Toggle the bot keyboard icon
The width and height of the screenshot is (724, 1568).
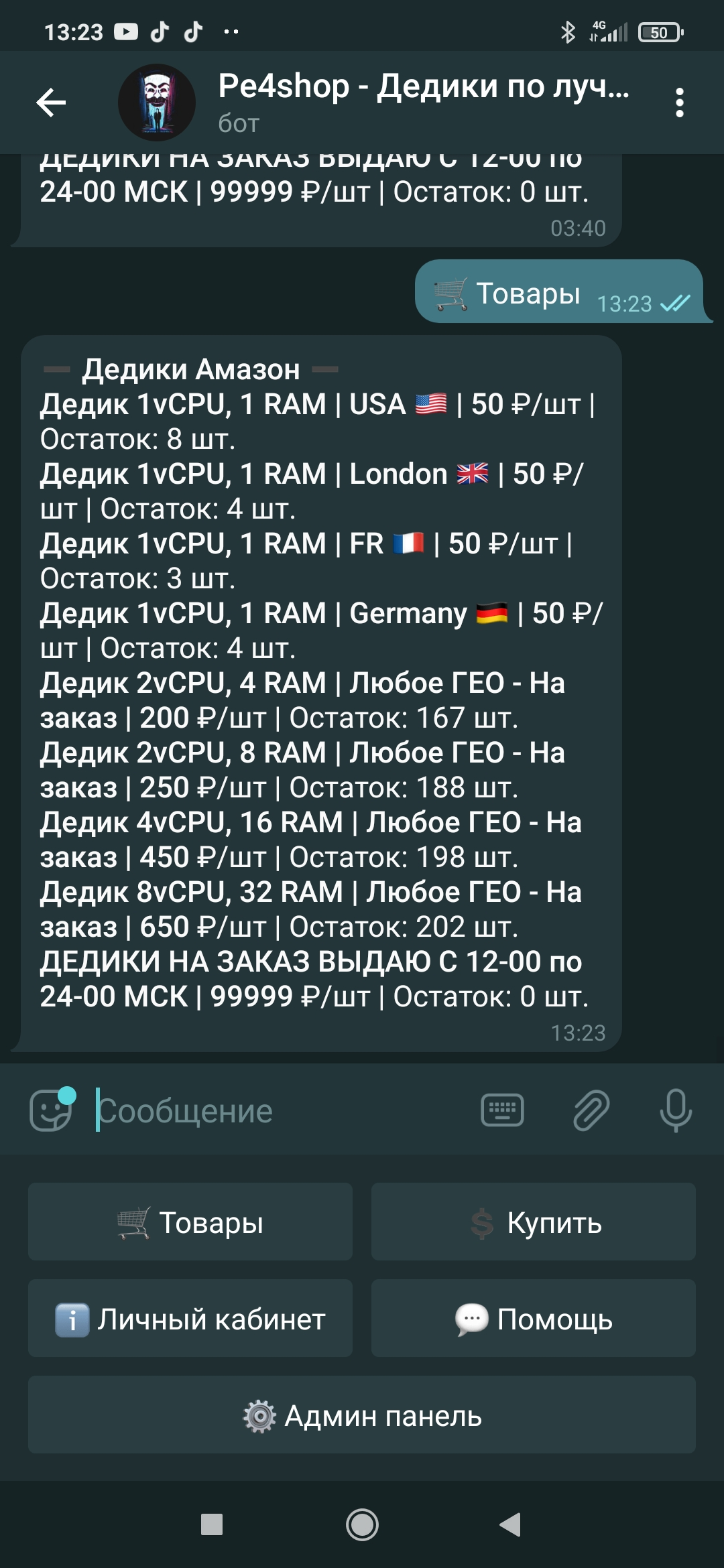pyautogui.click(x=502, y=1110)
